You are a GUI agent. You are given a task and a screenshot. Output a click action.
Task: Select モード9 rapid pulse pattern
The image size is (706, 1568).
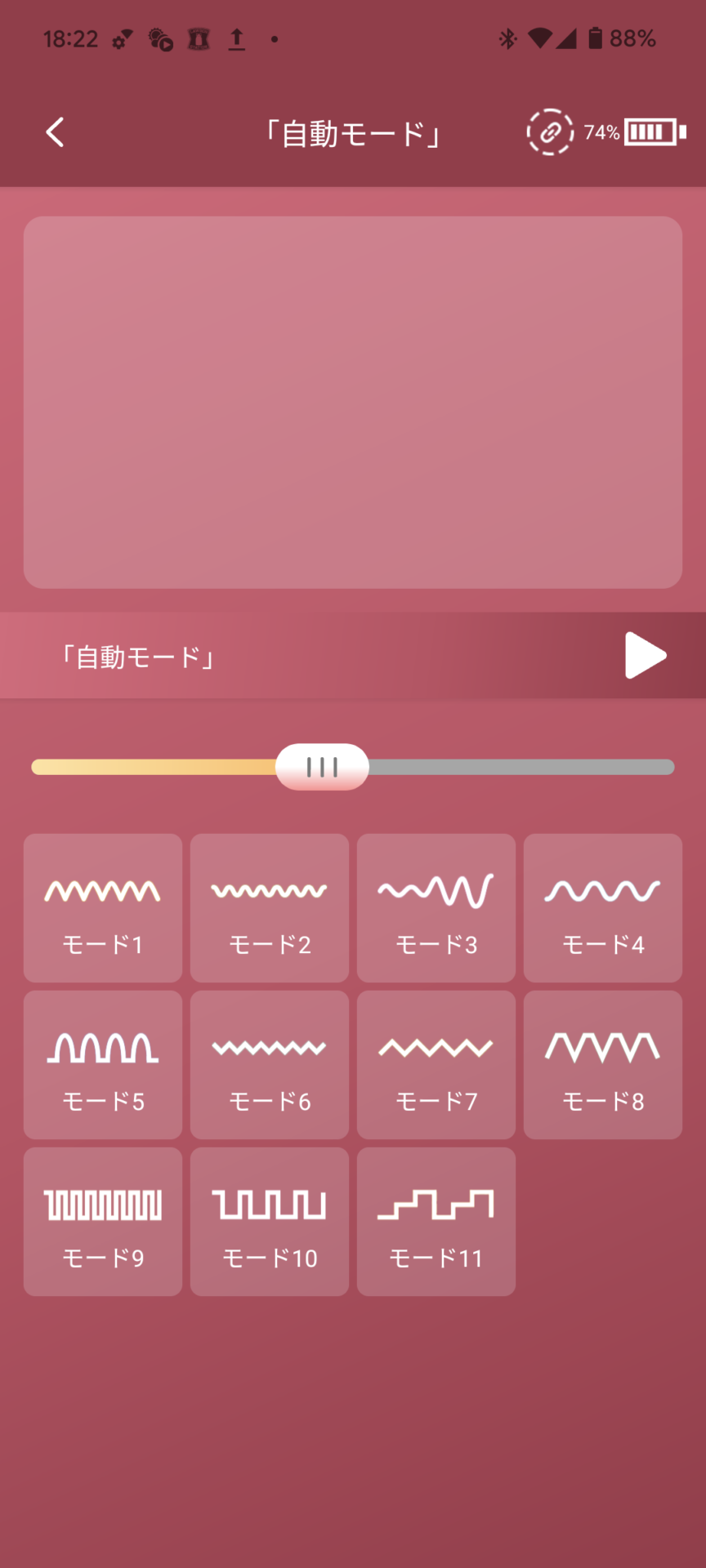[x=103, y=1221]
